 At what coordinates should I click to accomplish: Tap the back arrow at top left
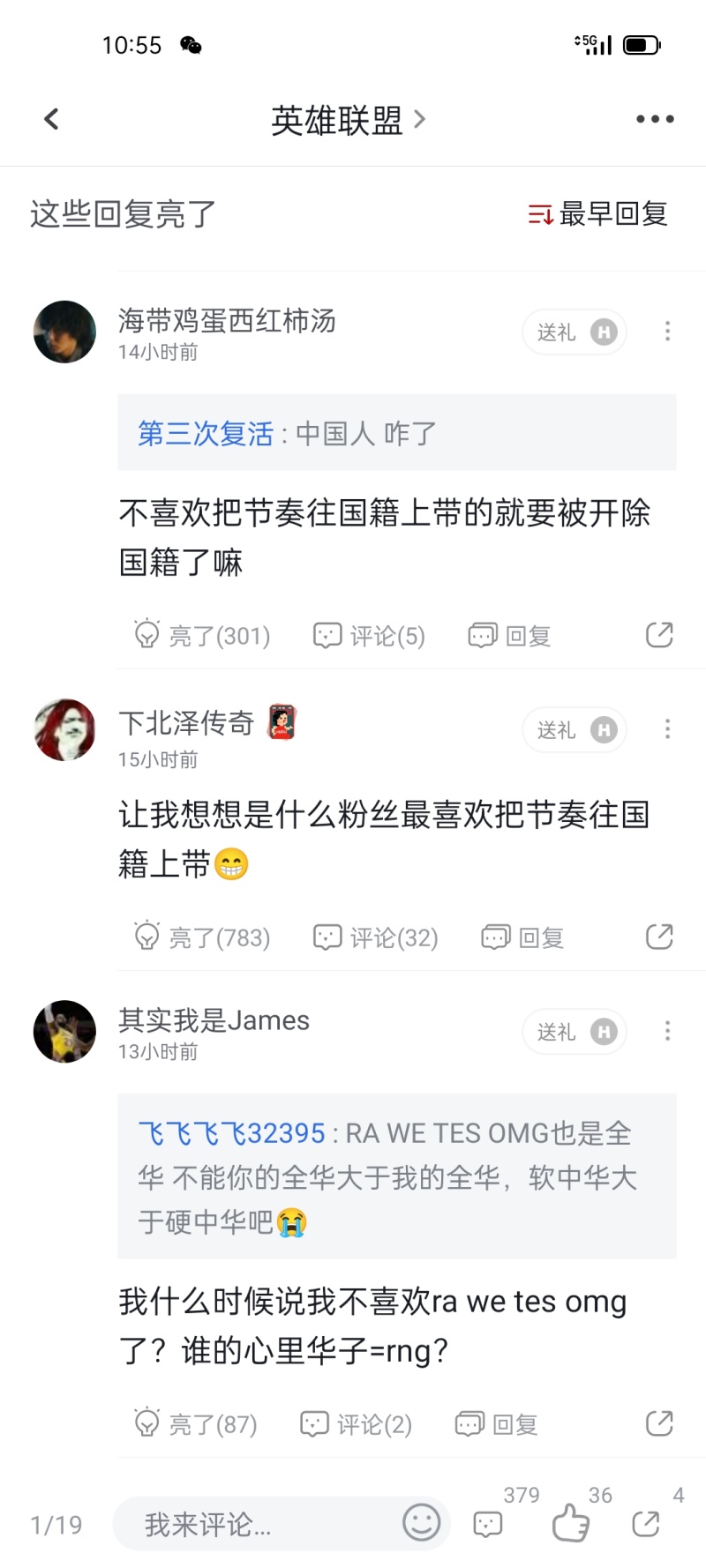(50, 118)
